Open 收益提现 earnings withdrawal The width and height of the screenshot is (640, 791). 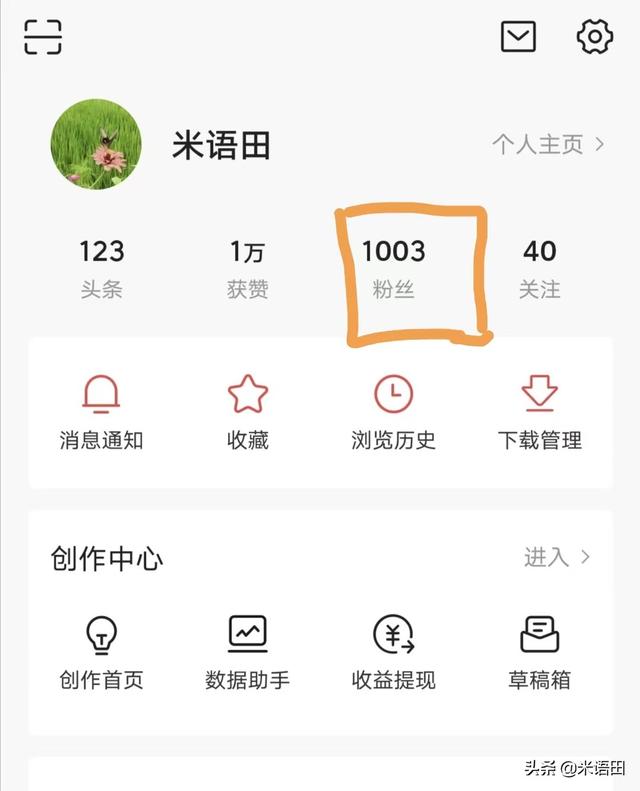(393, 652)
